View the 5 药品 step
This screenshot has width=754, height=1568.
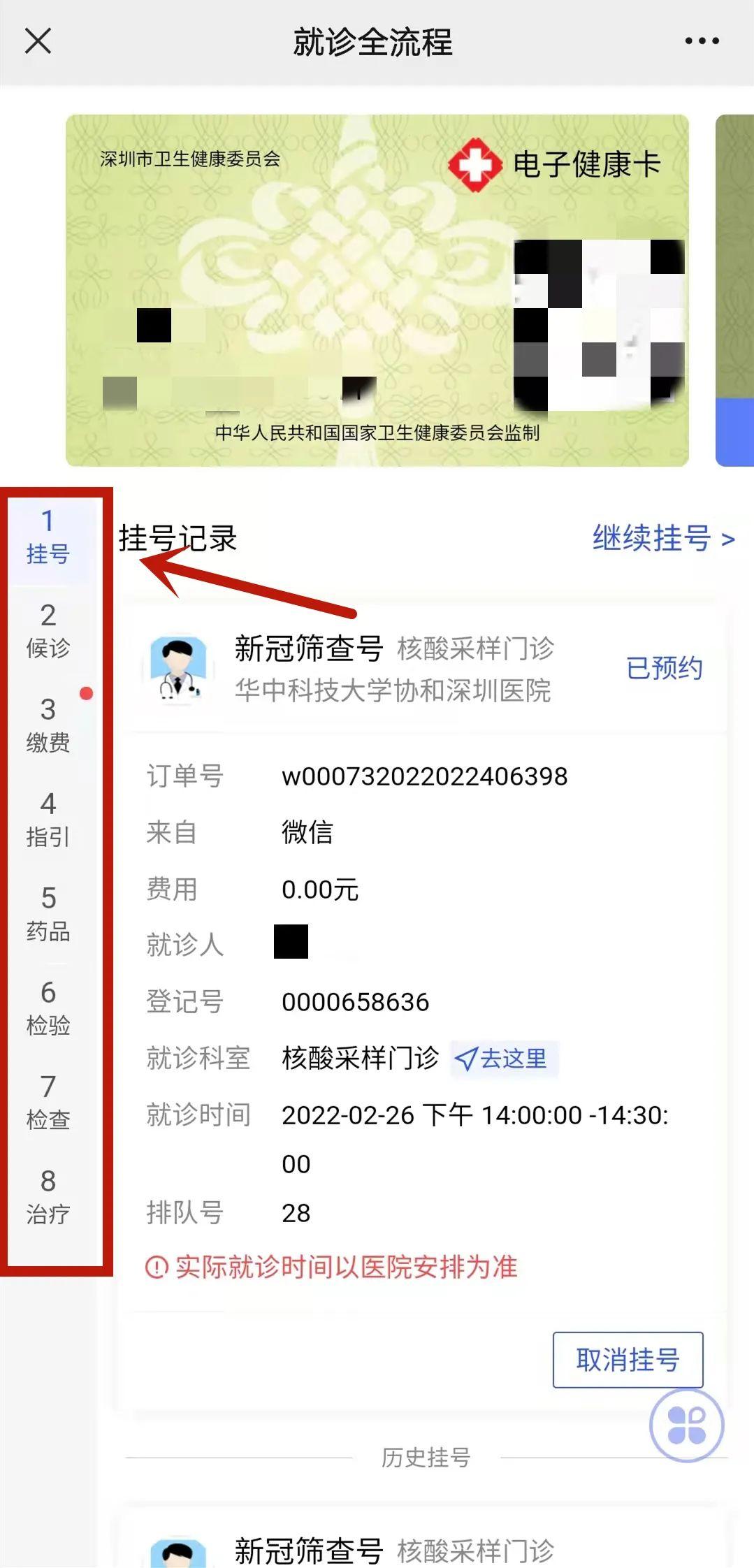pos(48,914)
